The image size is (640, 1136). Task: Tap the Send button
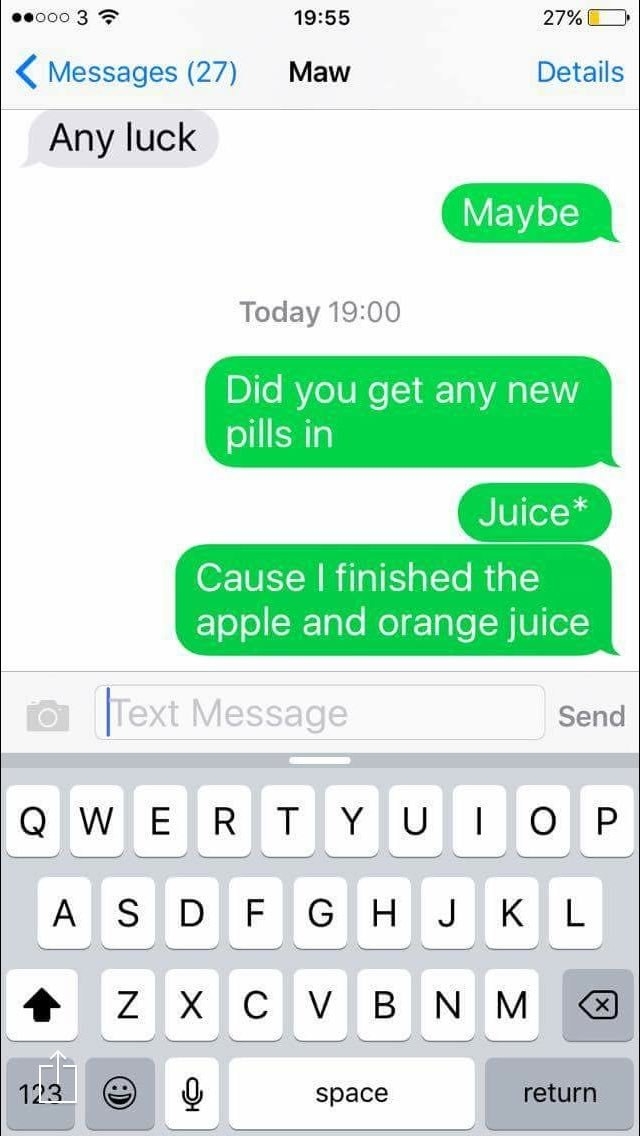591,716
